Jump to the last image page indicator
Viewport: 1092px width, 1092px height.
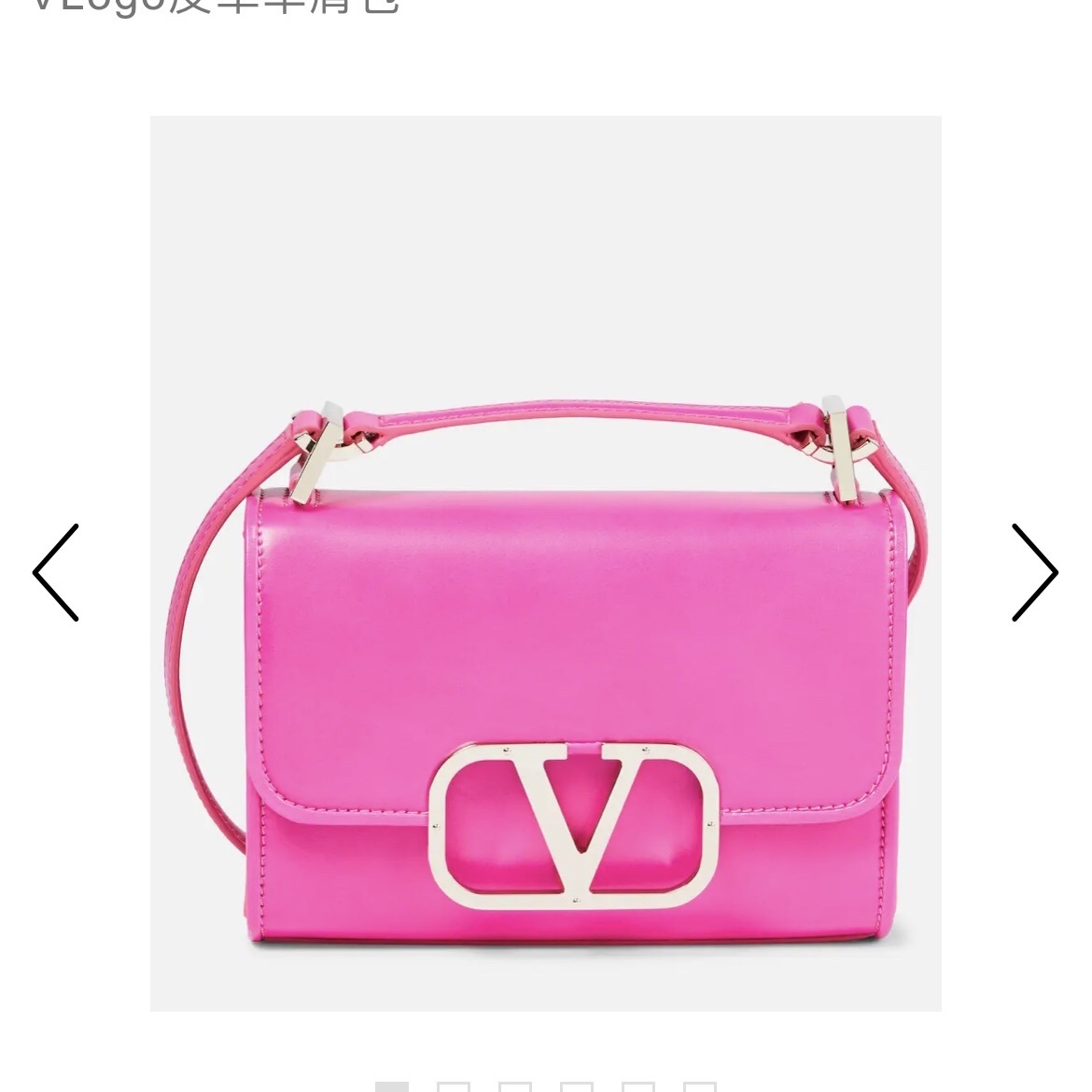tap(700, 1087)
